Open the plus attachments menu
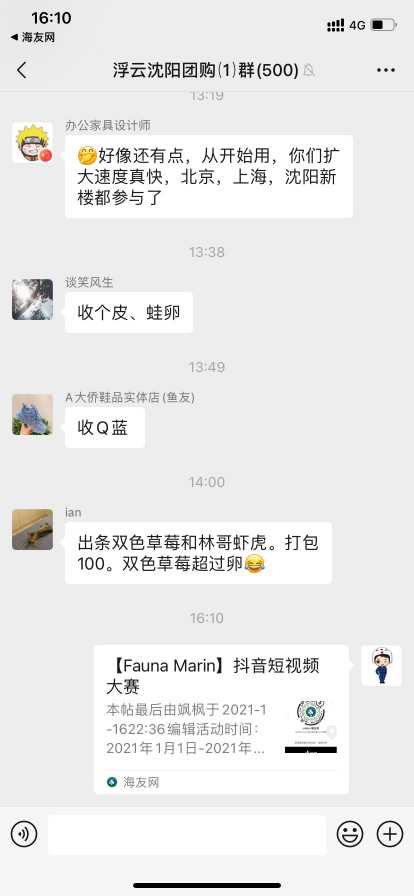 (x=390, y=834)
